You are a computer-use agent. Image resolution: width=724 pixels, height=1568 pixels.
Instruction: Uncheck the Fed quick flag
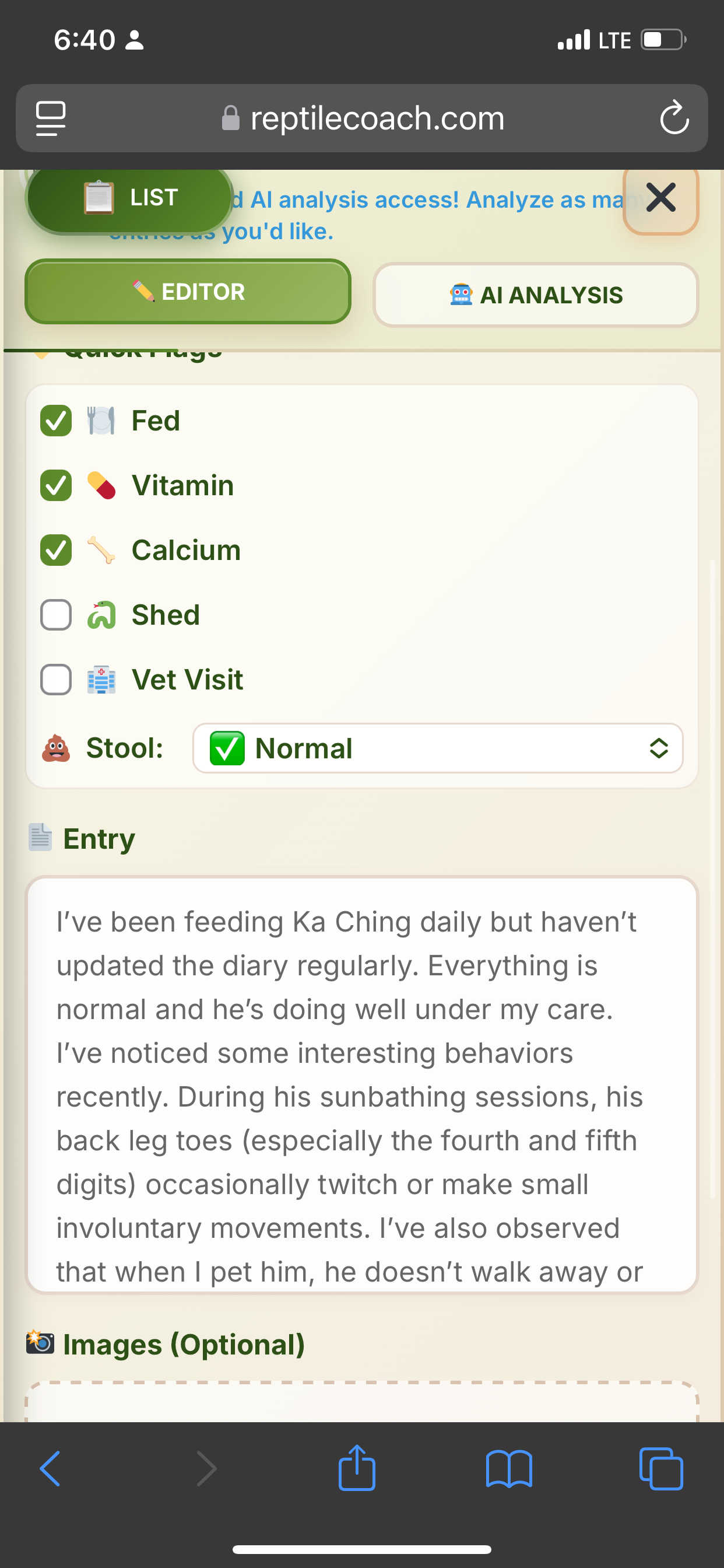pyautogui.click(x=55, y=420)
